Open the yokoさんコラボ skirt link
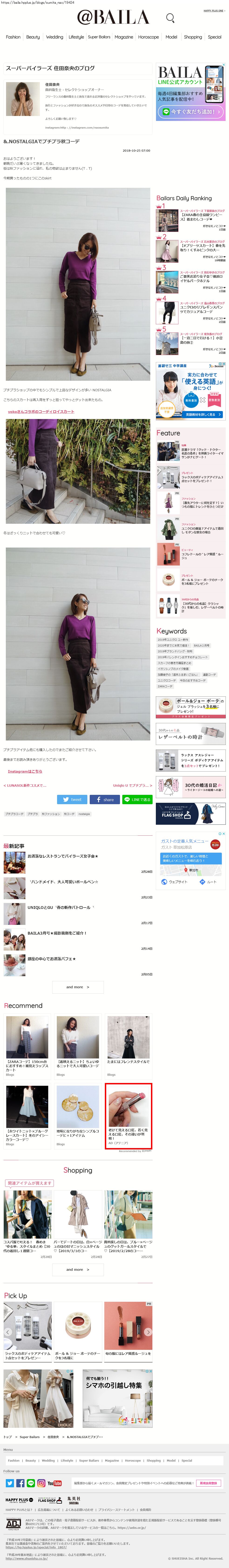The height and width of the screenshot is (1568, 229). click(x=41, y=412)
